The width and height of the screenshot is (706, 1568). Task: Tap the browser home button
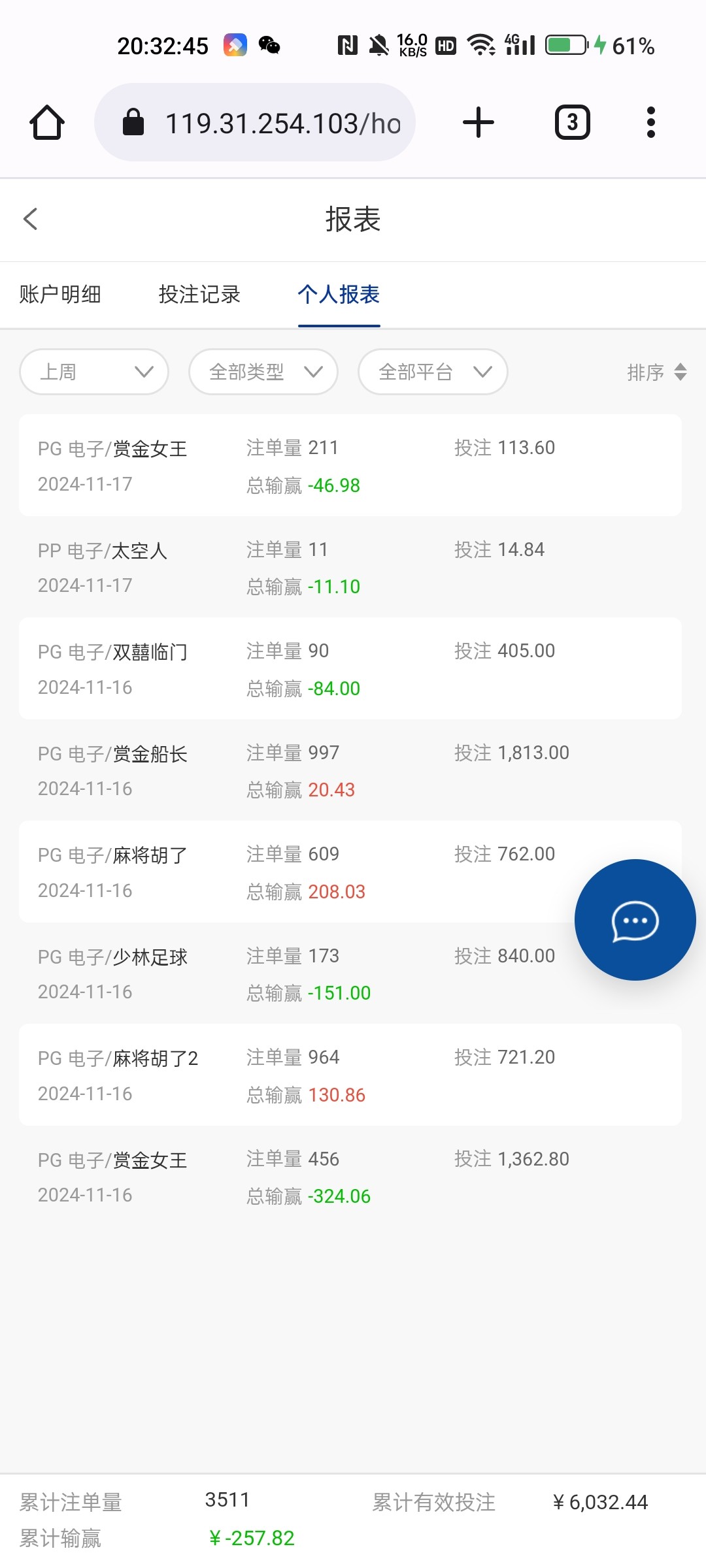(47, 122)
